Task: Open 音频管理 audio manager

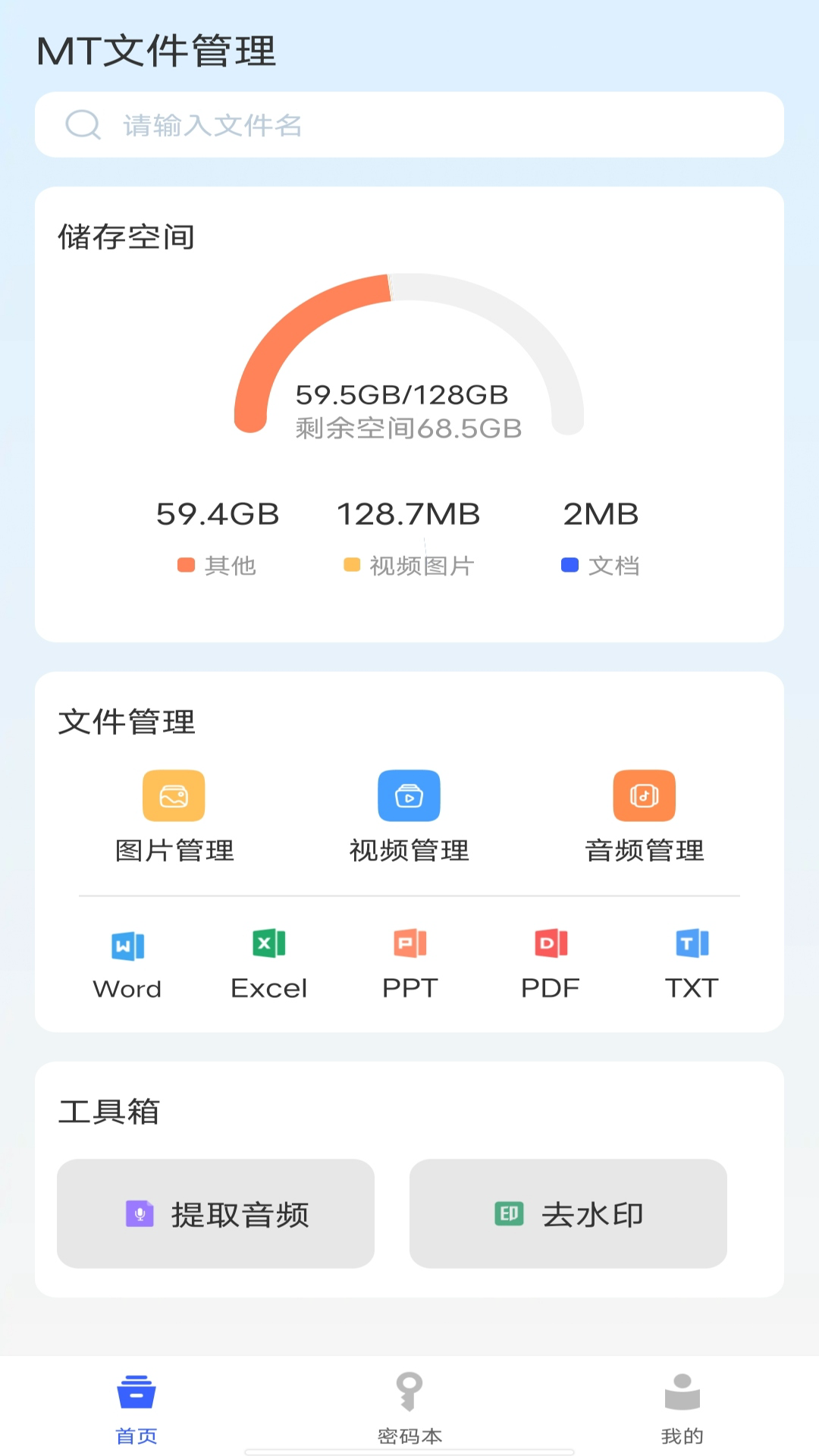Action: [644, 816]
